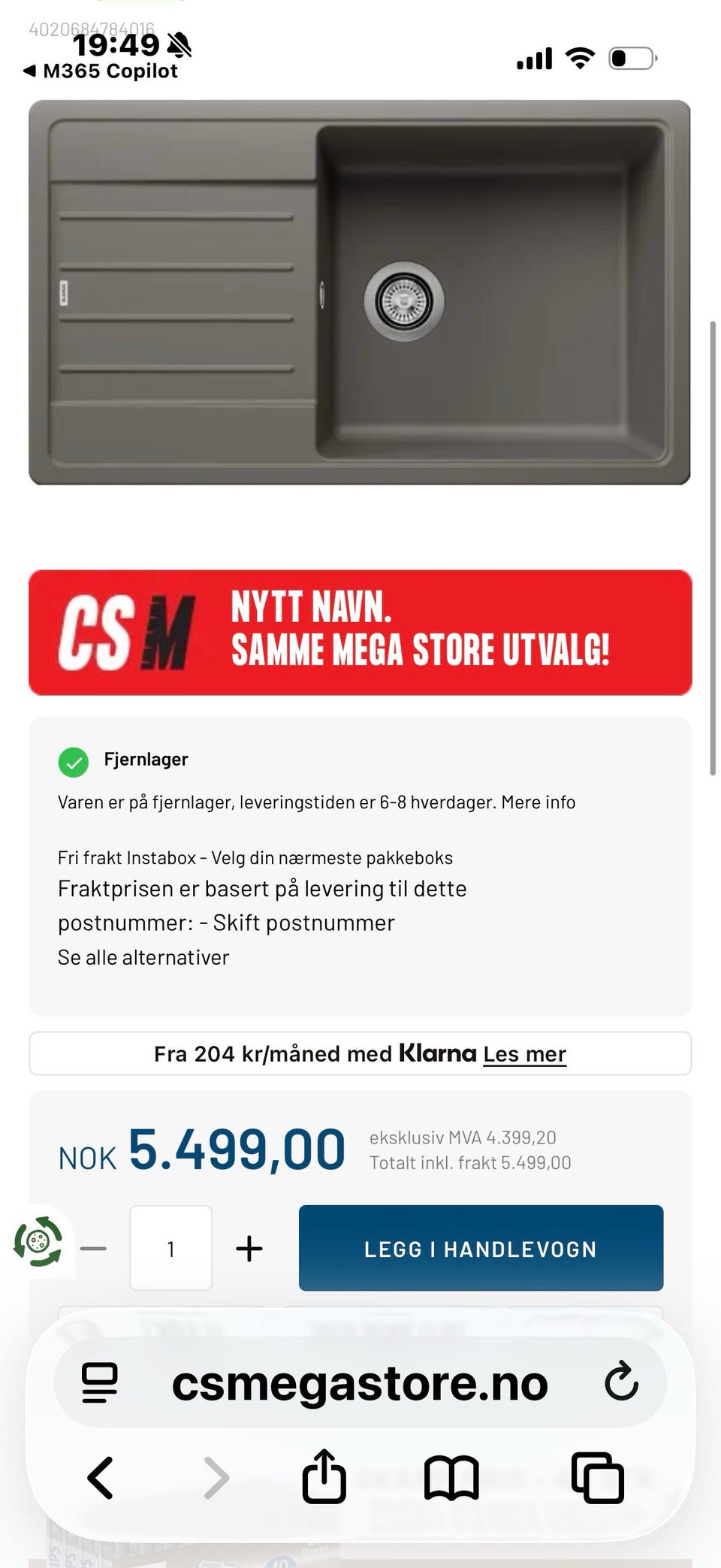Edit the quantity input field showing 1
Viewport: 721px width, 1568px height.
(170, 1247)
